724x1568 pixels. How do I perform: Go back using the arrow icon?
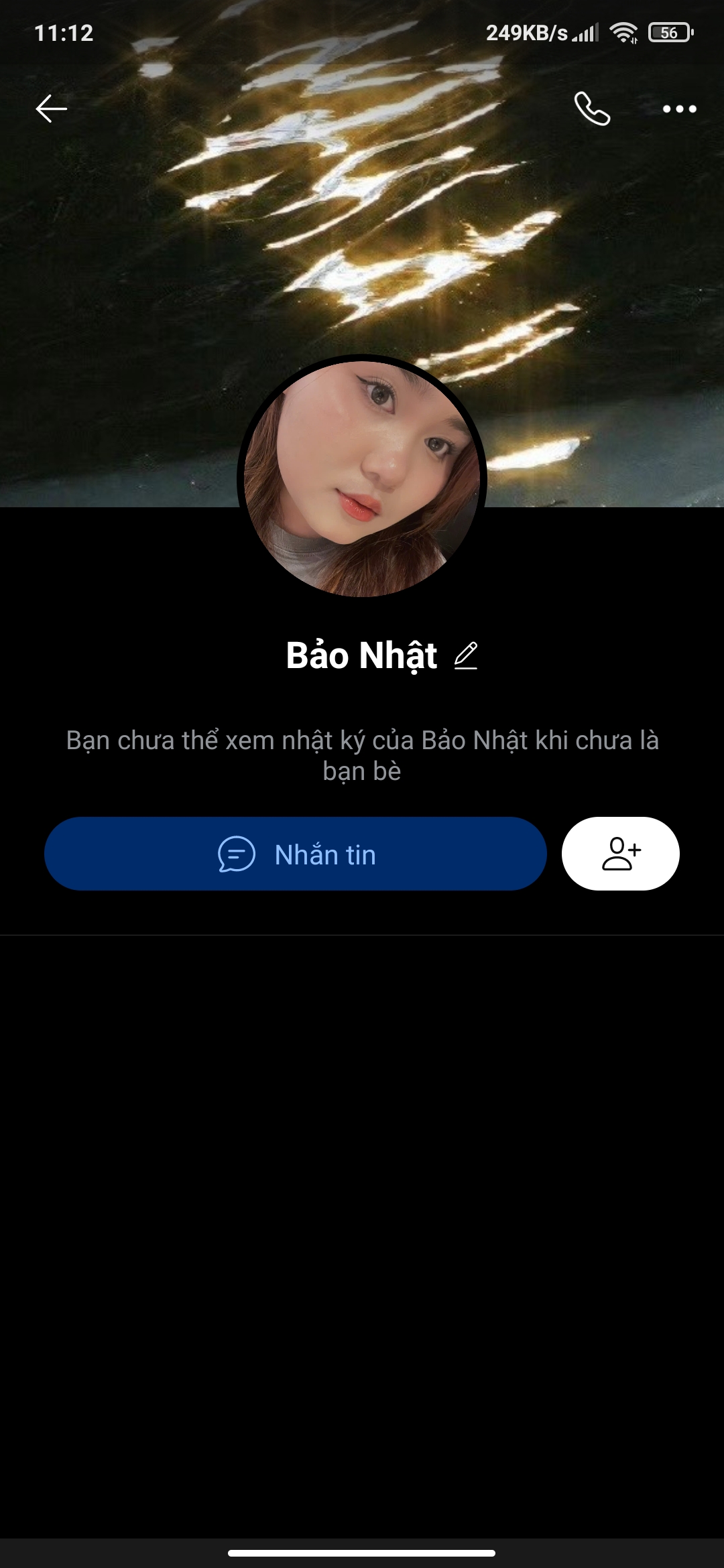coord(52,109)
